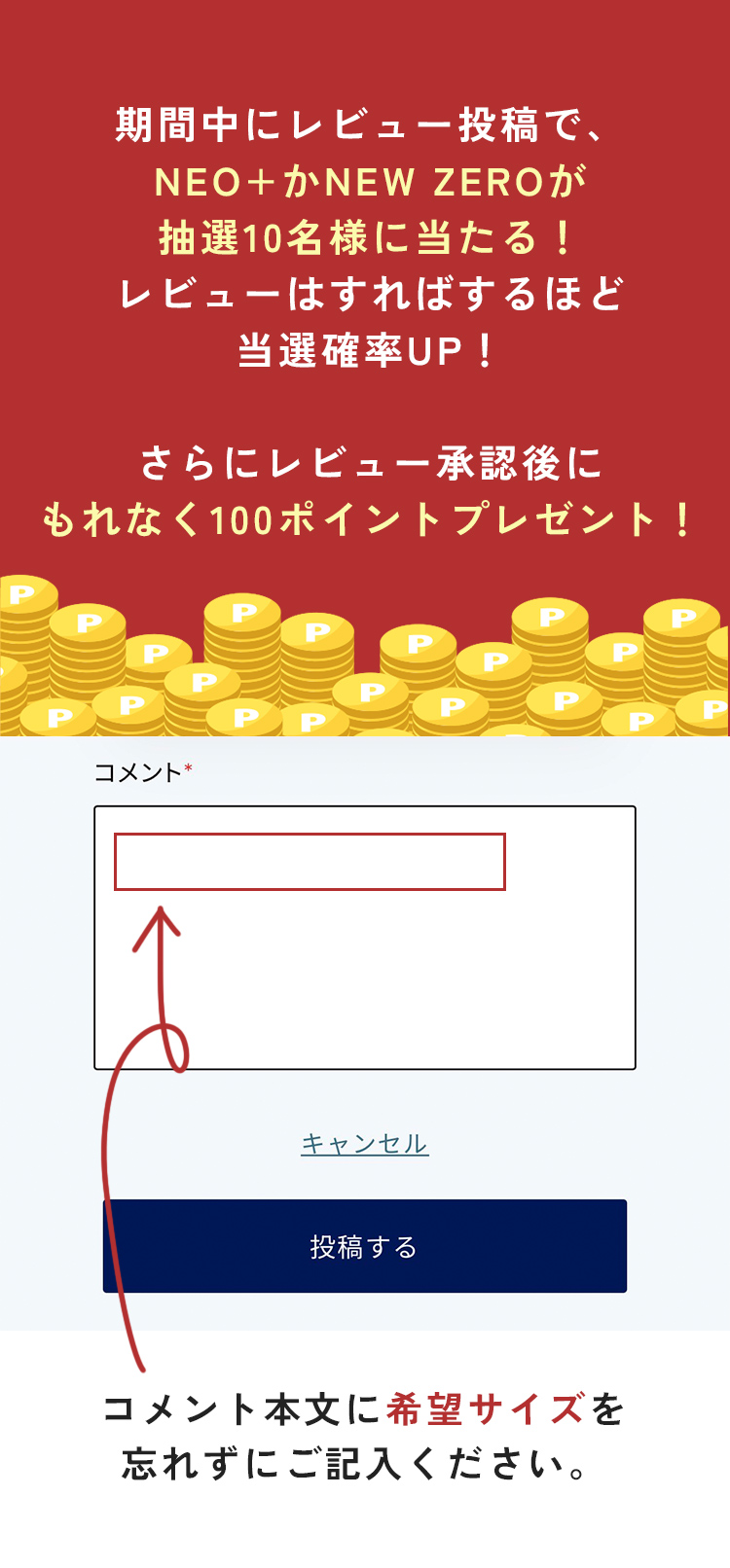Click the NEO＋かNEW ZERO highlighted text
730x1568 pixels.
click(365, 184)
